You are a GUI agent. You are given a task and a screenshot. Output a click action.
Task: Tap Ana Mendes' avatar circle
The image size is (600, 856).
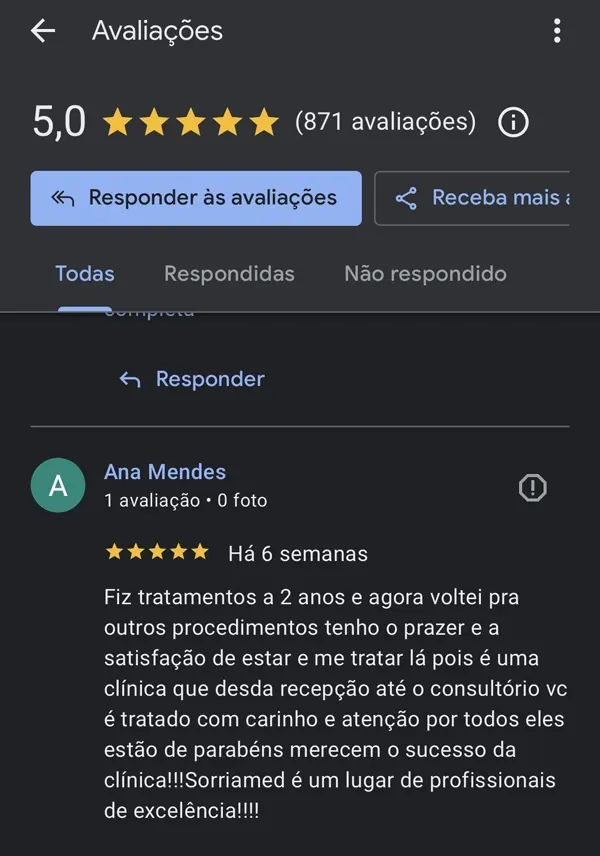coord(58,486)
